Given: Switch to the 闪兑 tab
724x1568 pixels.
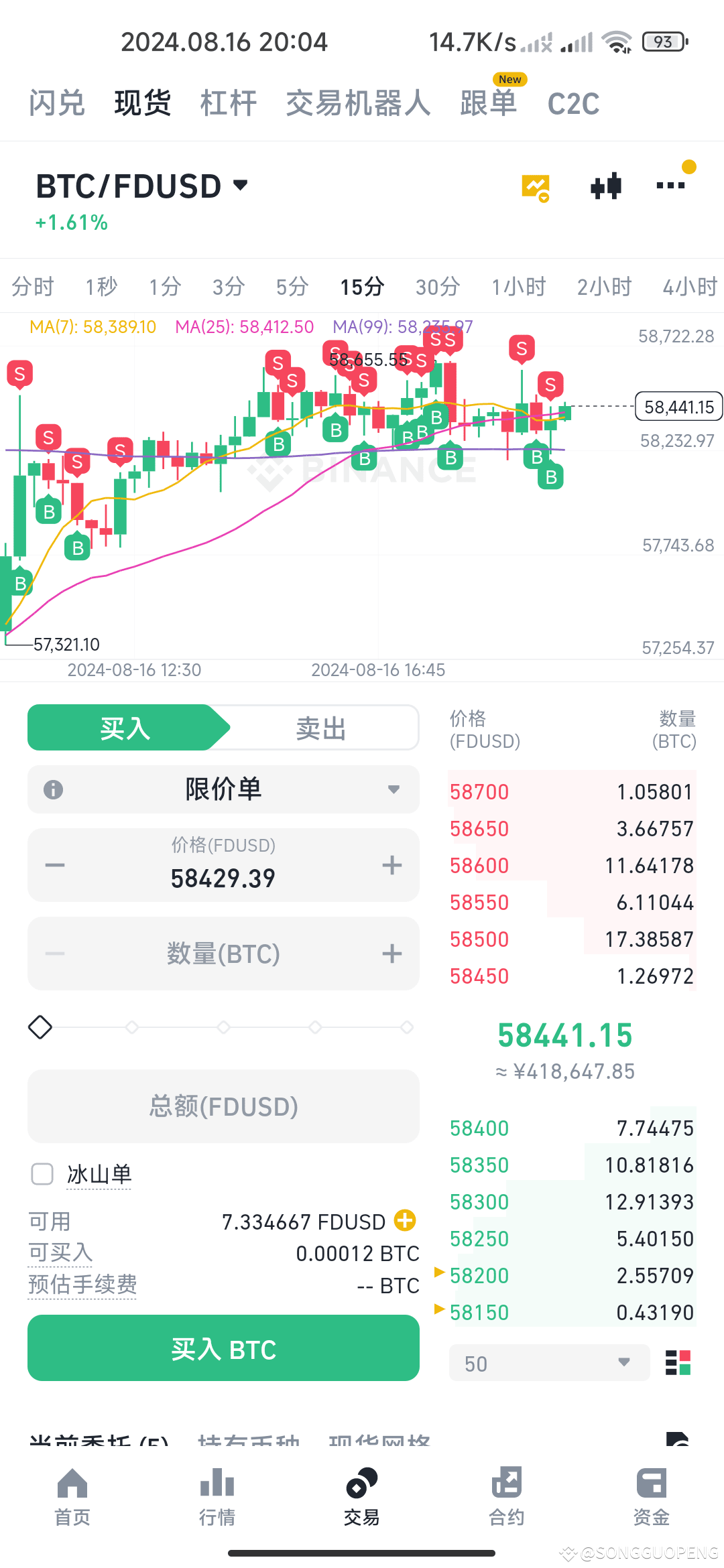Looking at the screenshot, I should 56,104.
